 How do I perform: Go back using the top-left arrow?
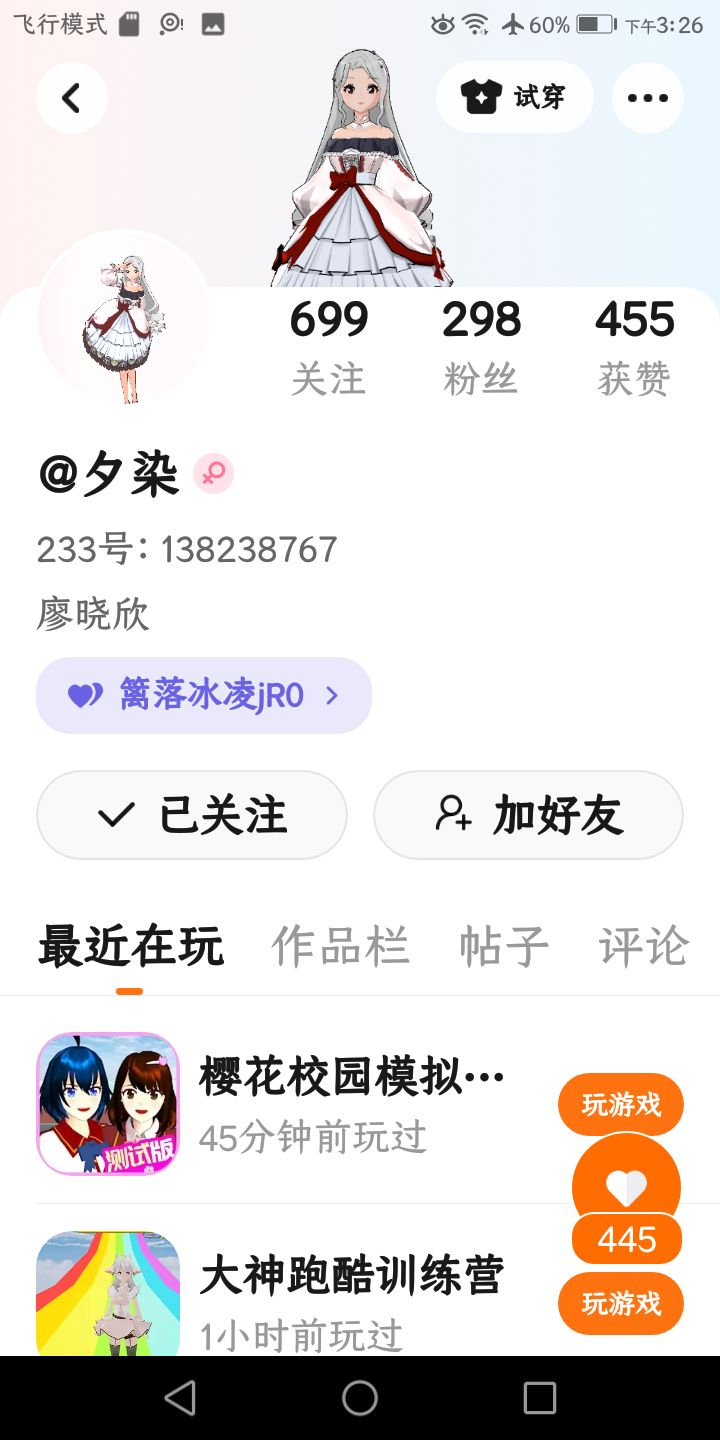coord(71,98)
